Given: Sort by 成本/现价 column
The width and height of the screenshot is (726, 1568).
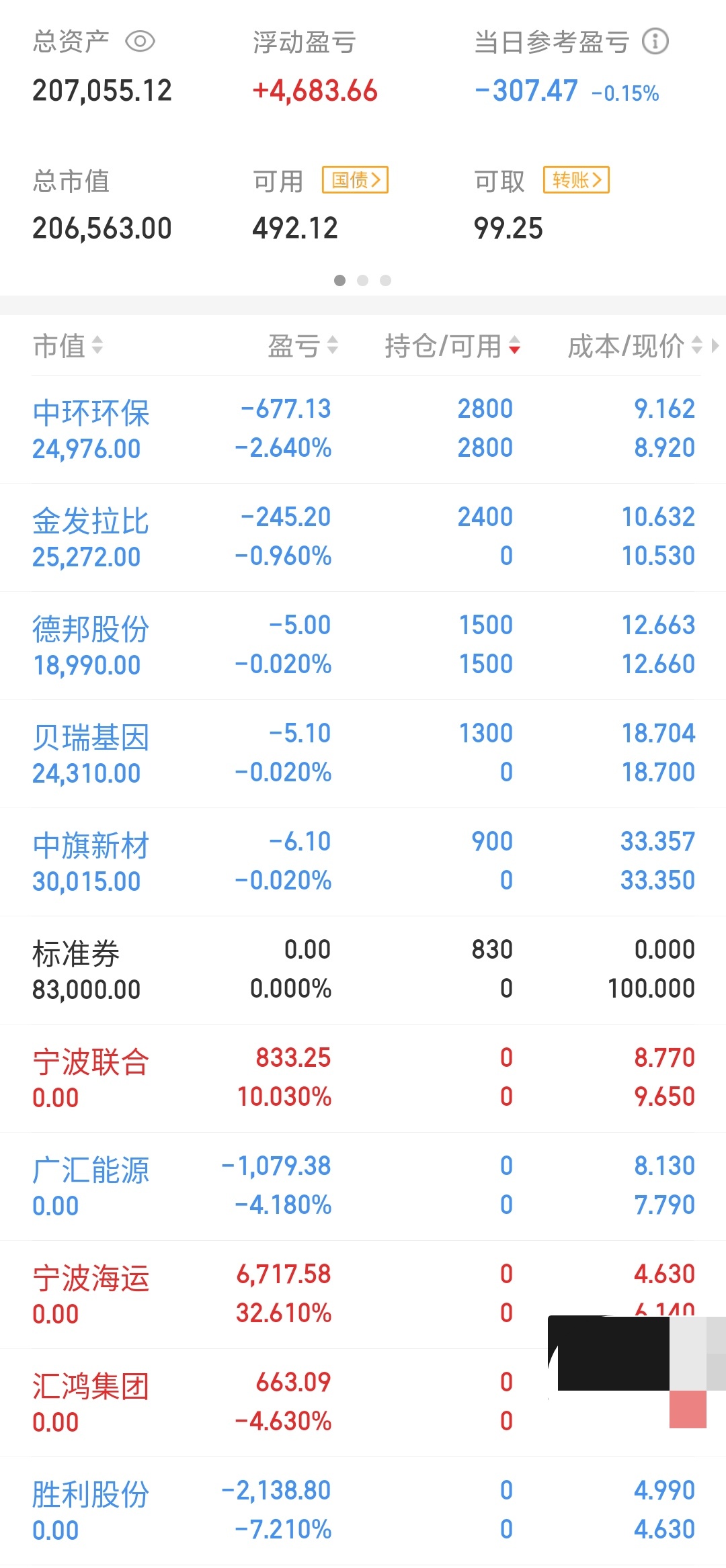Looking at the screenshot, I should [635, 346].
